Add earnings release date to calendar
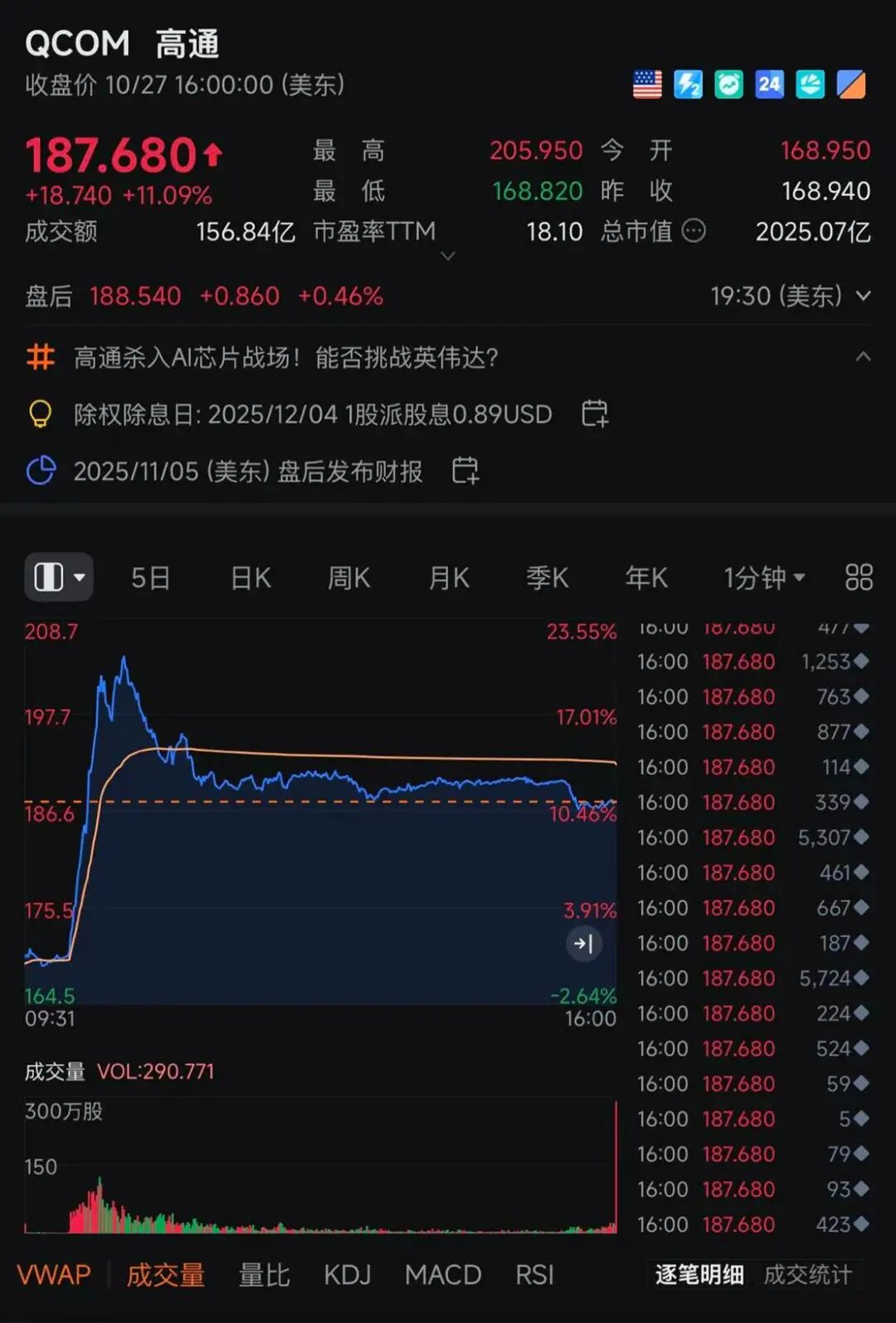The image size is (896, 1323). click(465, 471)
